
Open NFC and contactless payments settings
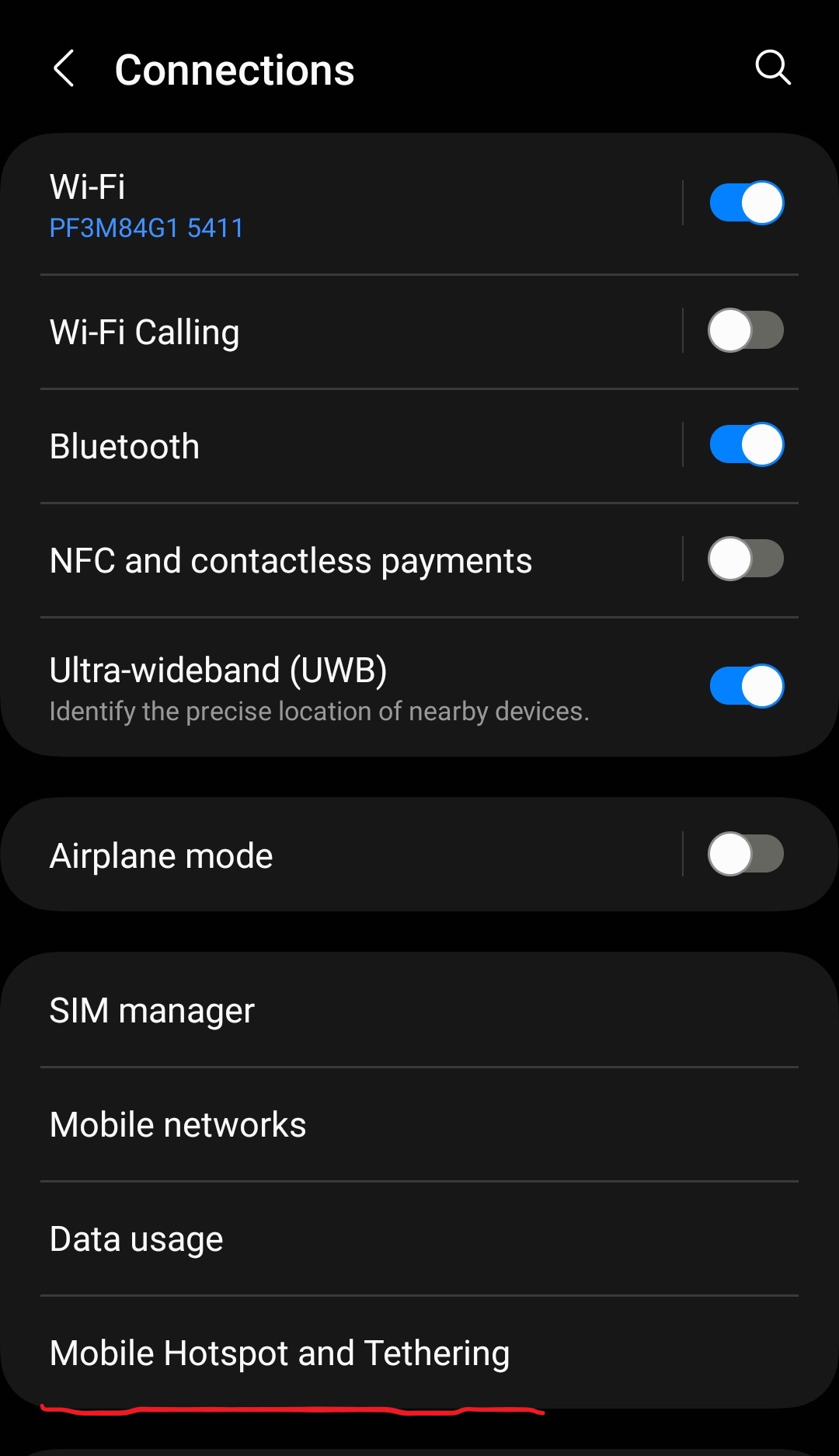pyautogui.click(x=311, y=561)
